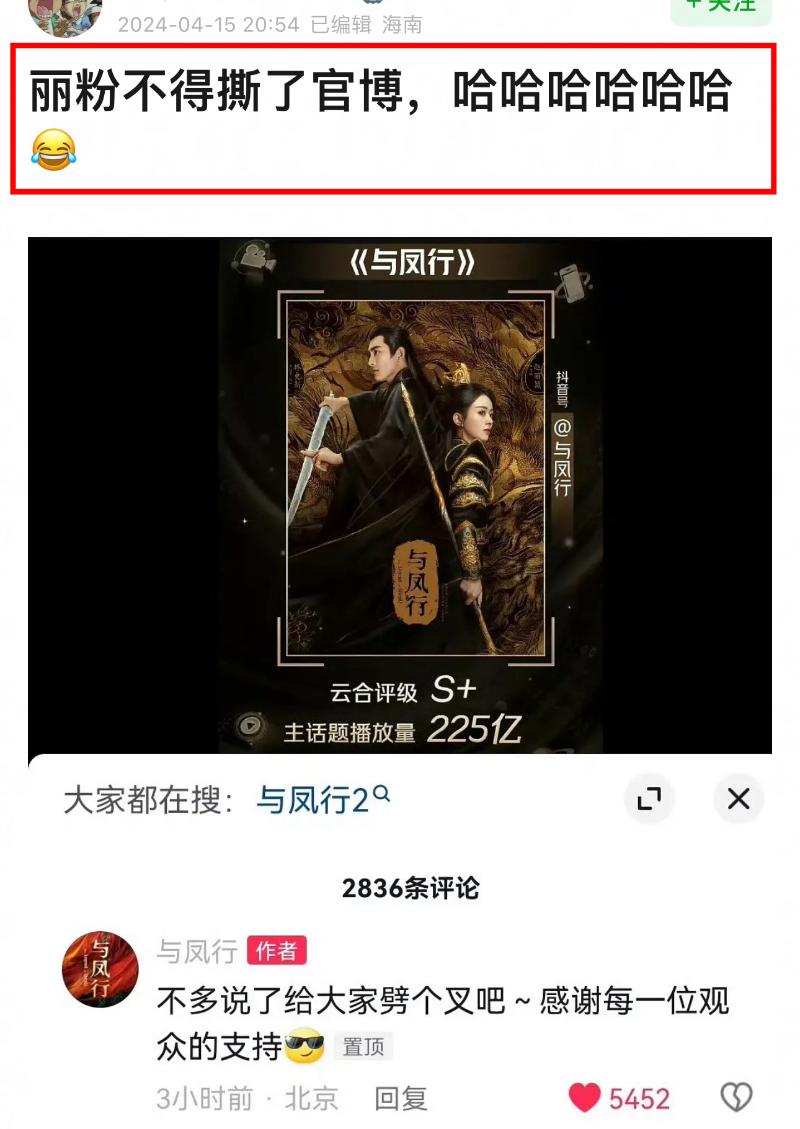Follow the post's author
The width and height of the screenshot is (800, 1129).
722,8
